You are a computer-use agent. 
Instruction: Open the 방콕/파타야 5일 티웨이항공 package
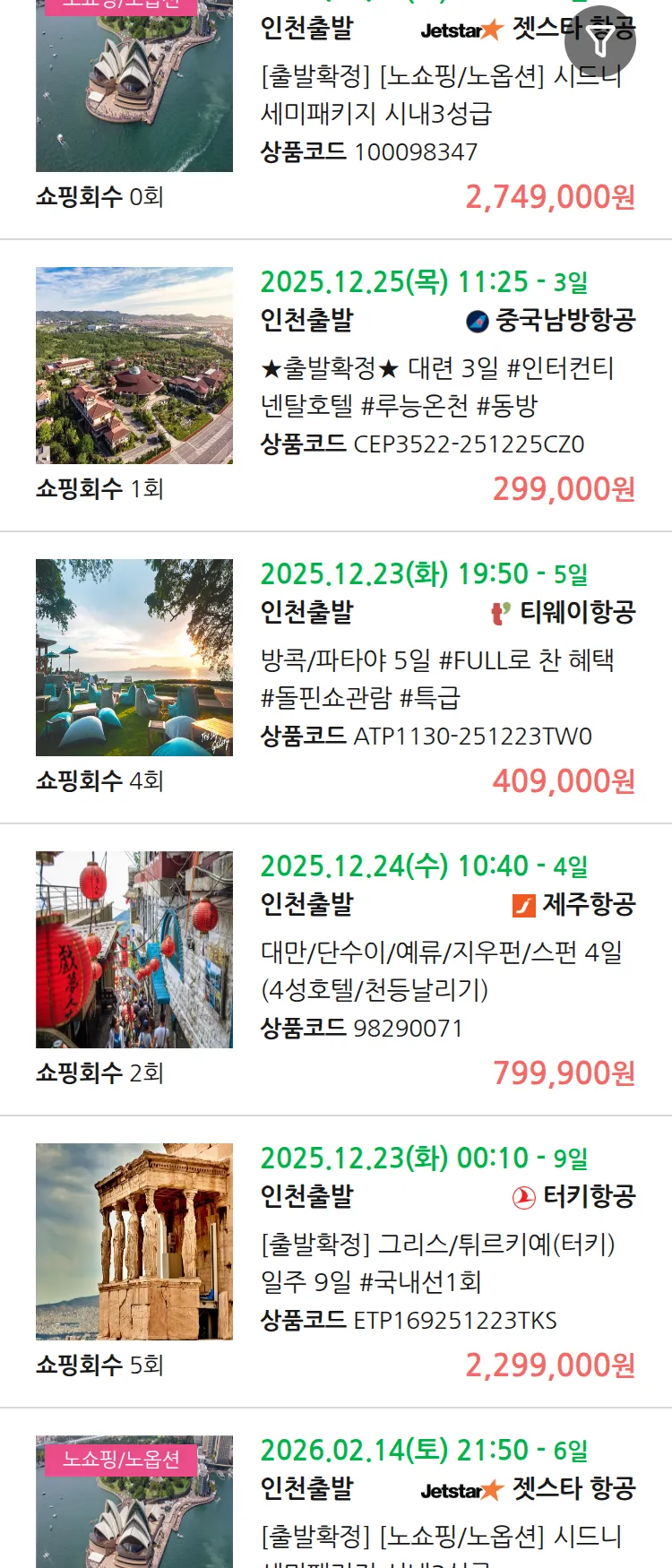click(437, 678)
